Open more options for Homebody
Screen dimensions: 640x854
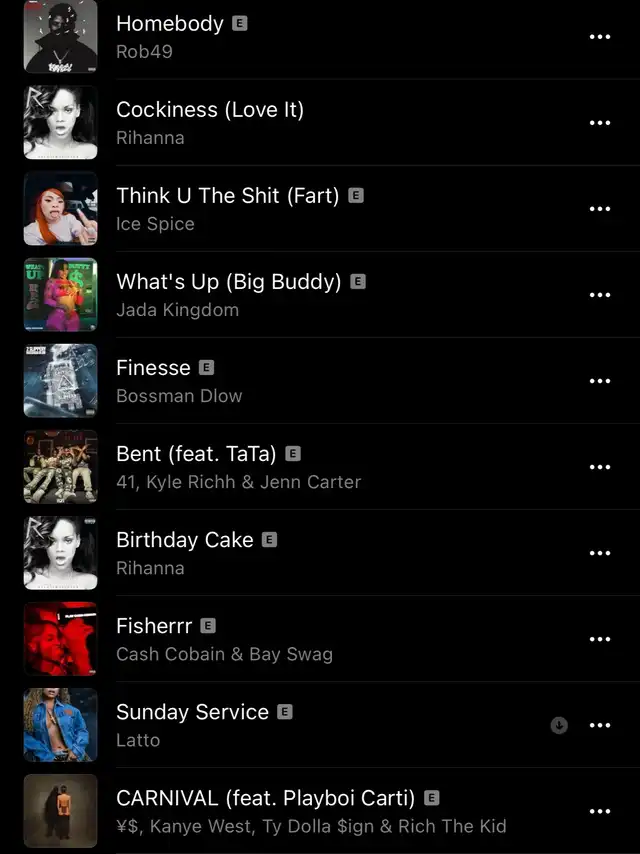(599, 36)
